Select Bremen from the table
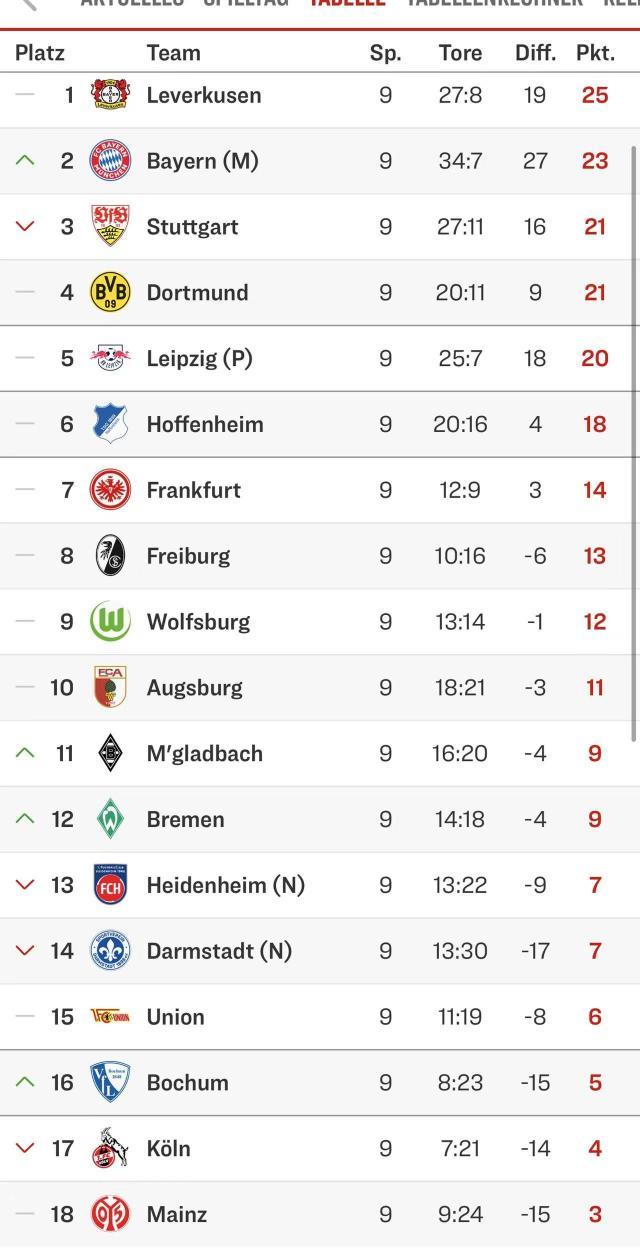Screen dimensions: 640x1249 click(x=186, y=820)
